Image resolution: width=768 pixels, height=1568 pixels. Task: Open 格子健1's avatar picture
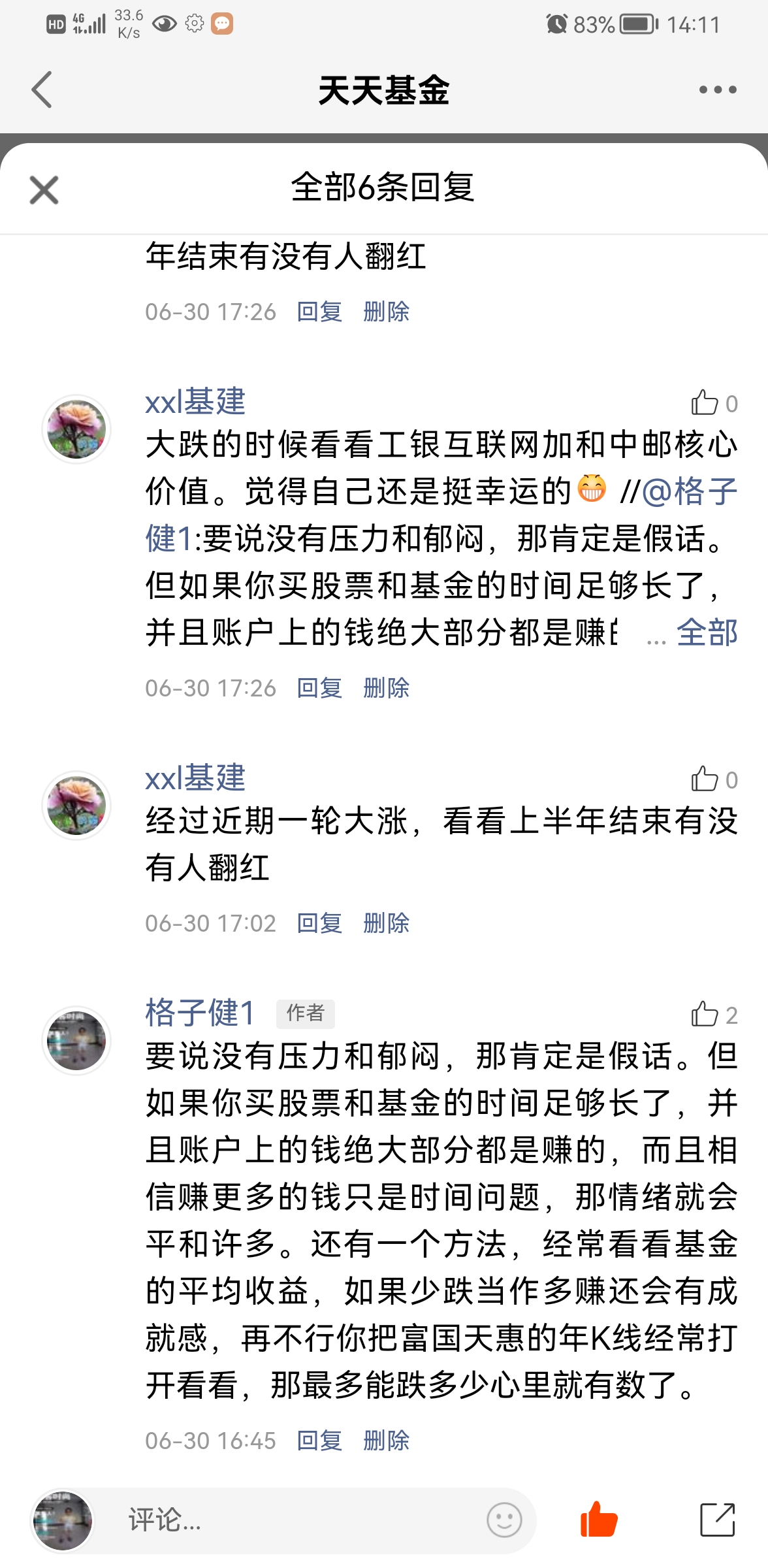pyautogui.click(x=76, y=1040)
